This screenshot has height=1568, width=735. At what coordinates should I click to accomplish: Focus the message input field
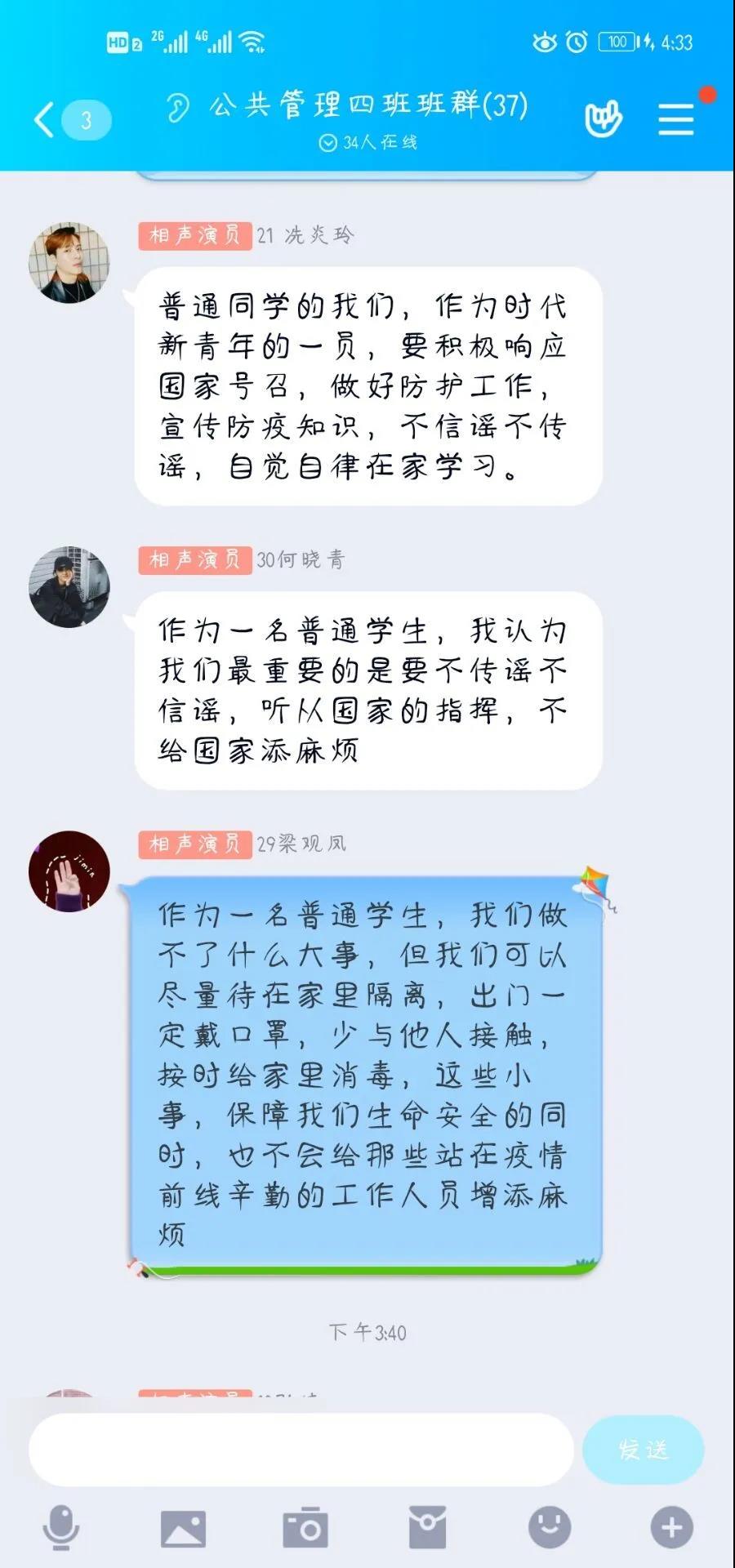(301, 1450)
